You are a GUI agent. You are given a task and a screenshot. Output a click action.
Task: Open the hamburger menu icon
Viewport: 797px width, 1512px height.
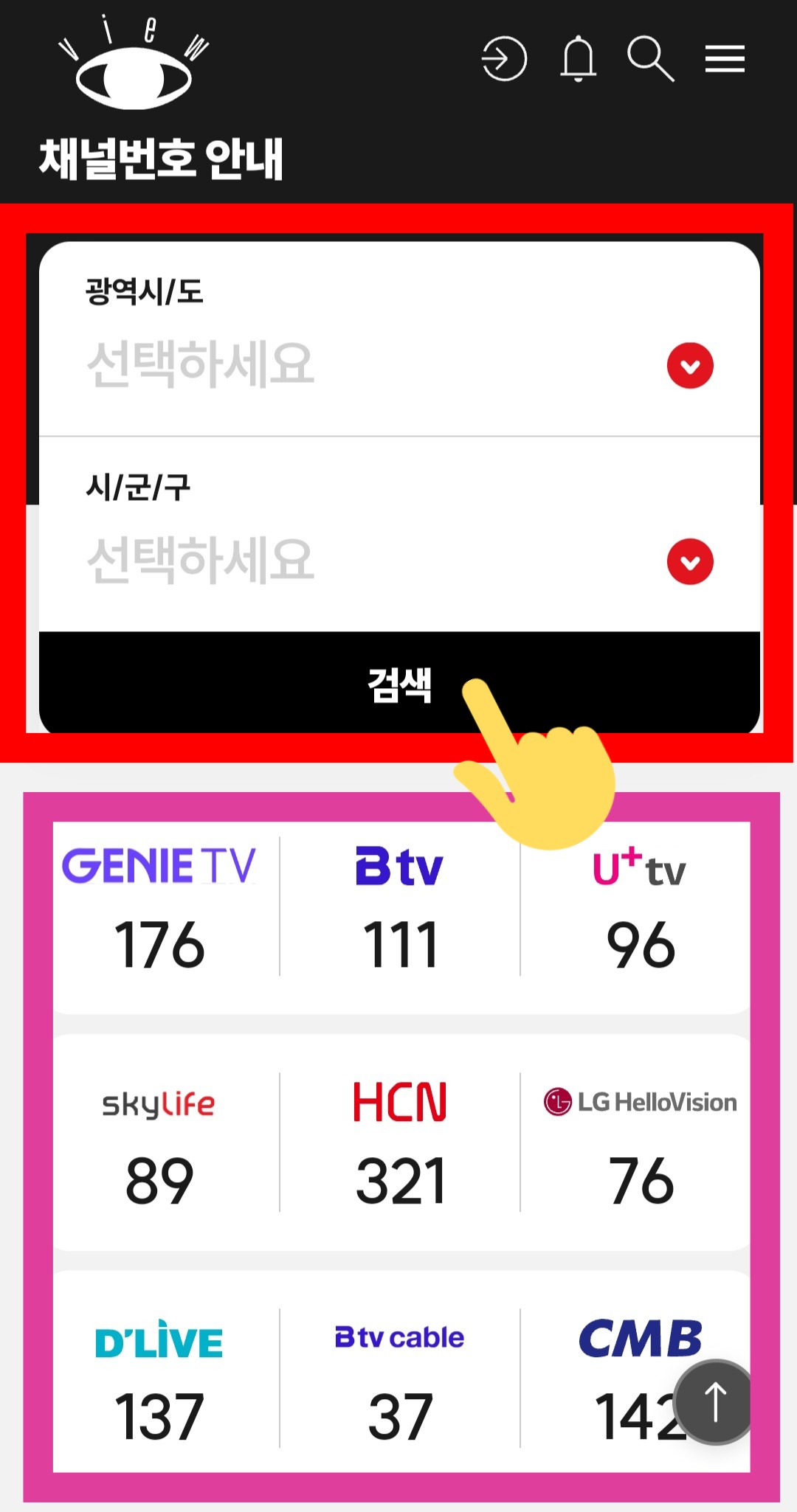coord(725,59)
